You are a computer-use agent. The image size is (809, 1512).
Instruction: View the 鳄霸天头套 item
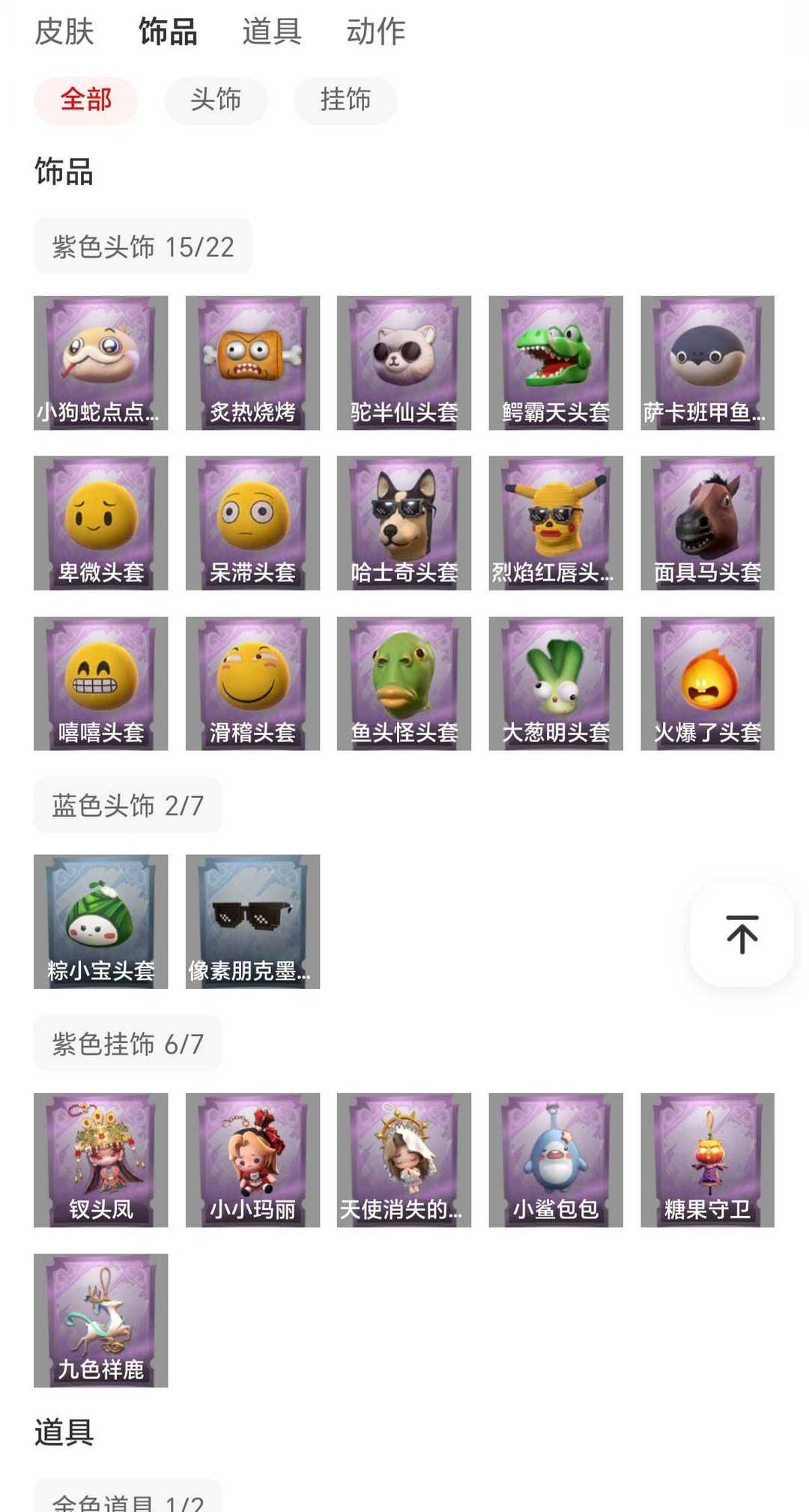pos(555,363)
